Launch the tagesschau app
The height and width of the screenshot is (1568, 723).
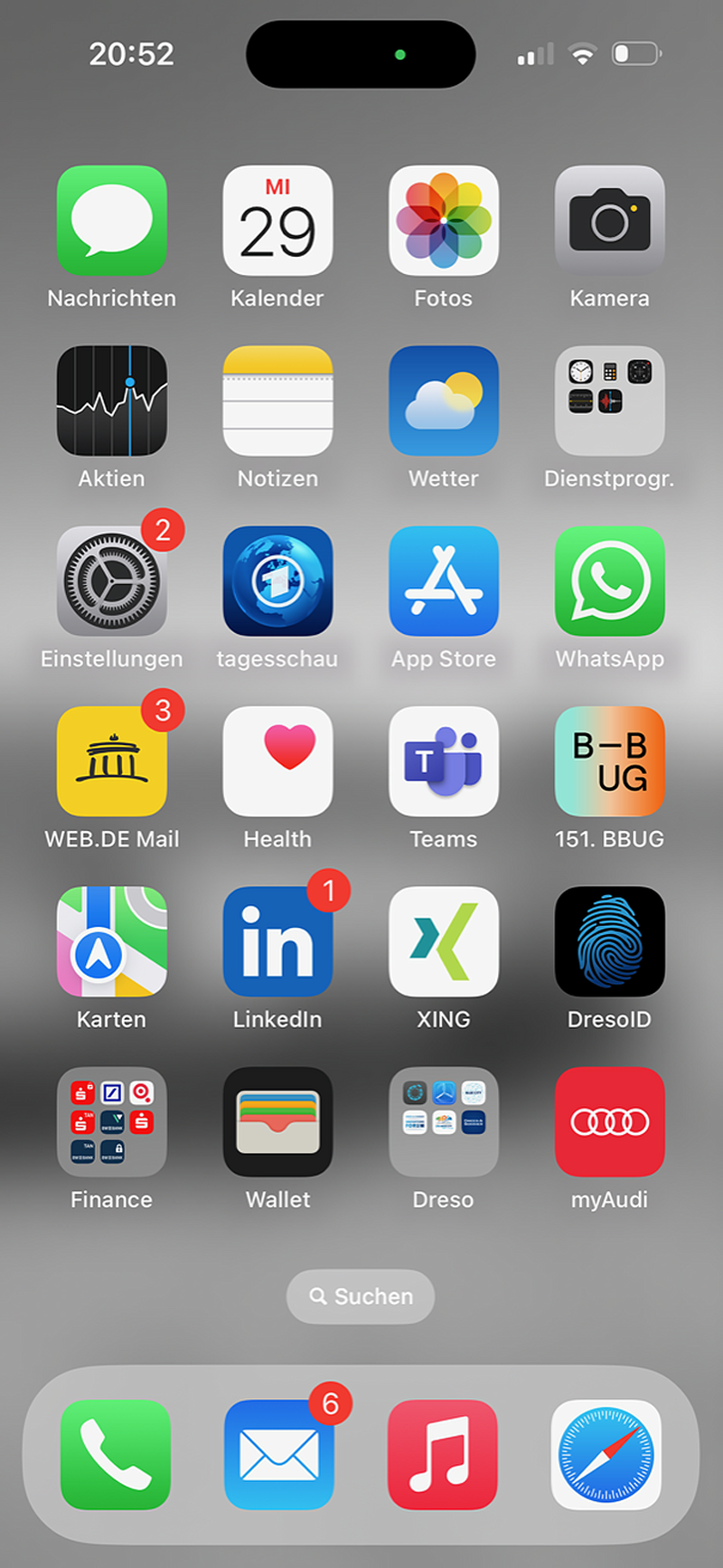click(277, 581)
